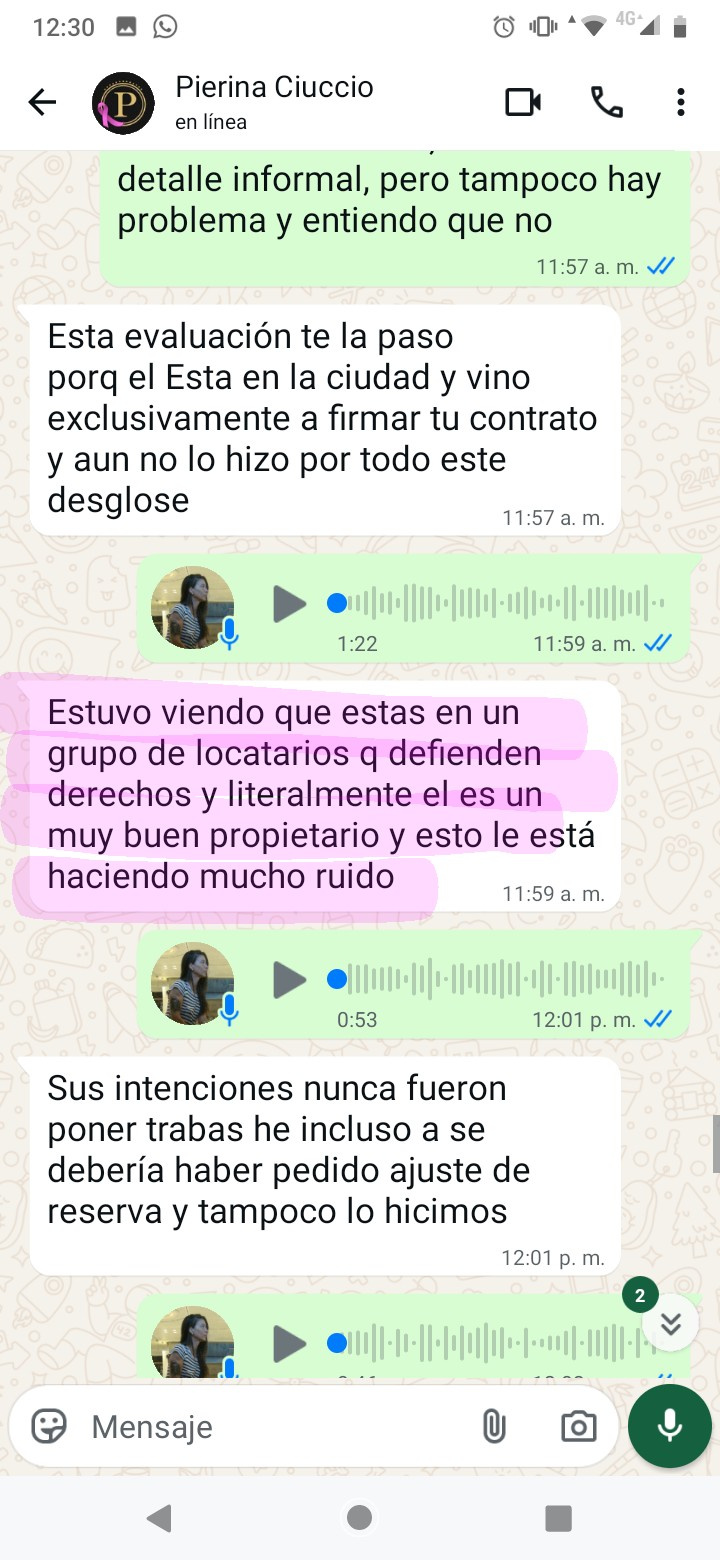Start a voice call with Pierina
This screenshot has height=1560, width=720.
pos(606,102)
